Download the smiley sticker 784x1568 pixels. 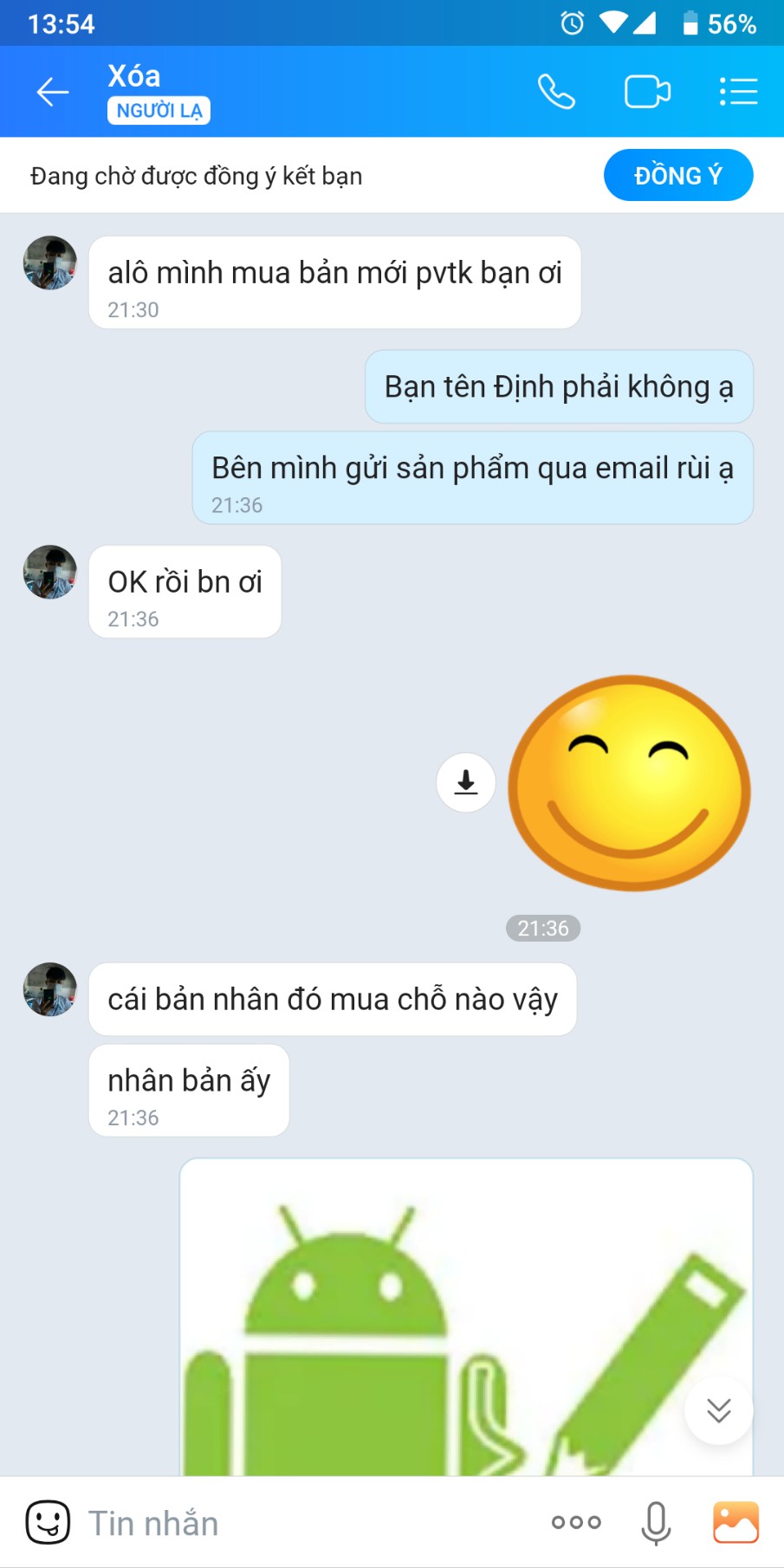click(465, 782)
